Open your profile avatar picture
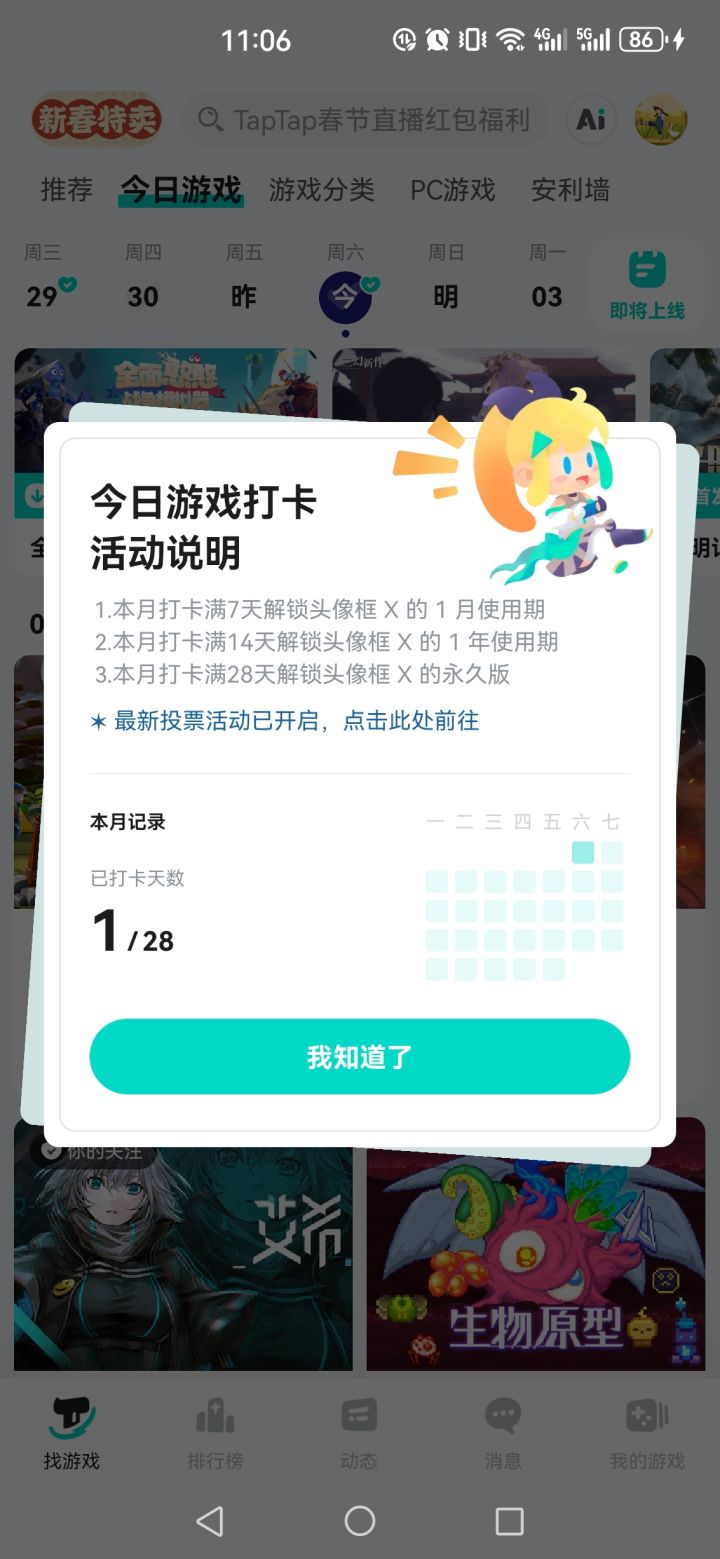Viewport: 720px width, 1559px height. tap(660, 119)
